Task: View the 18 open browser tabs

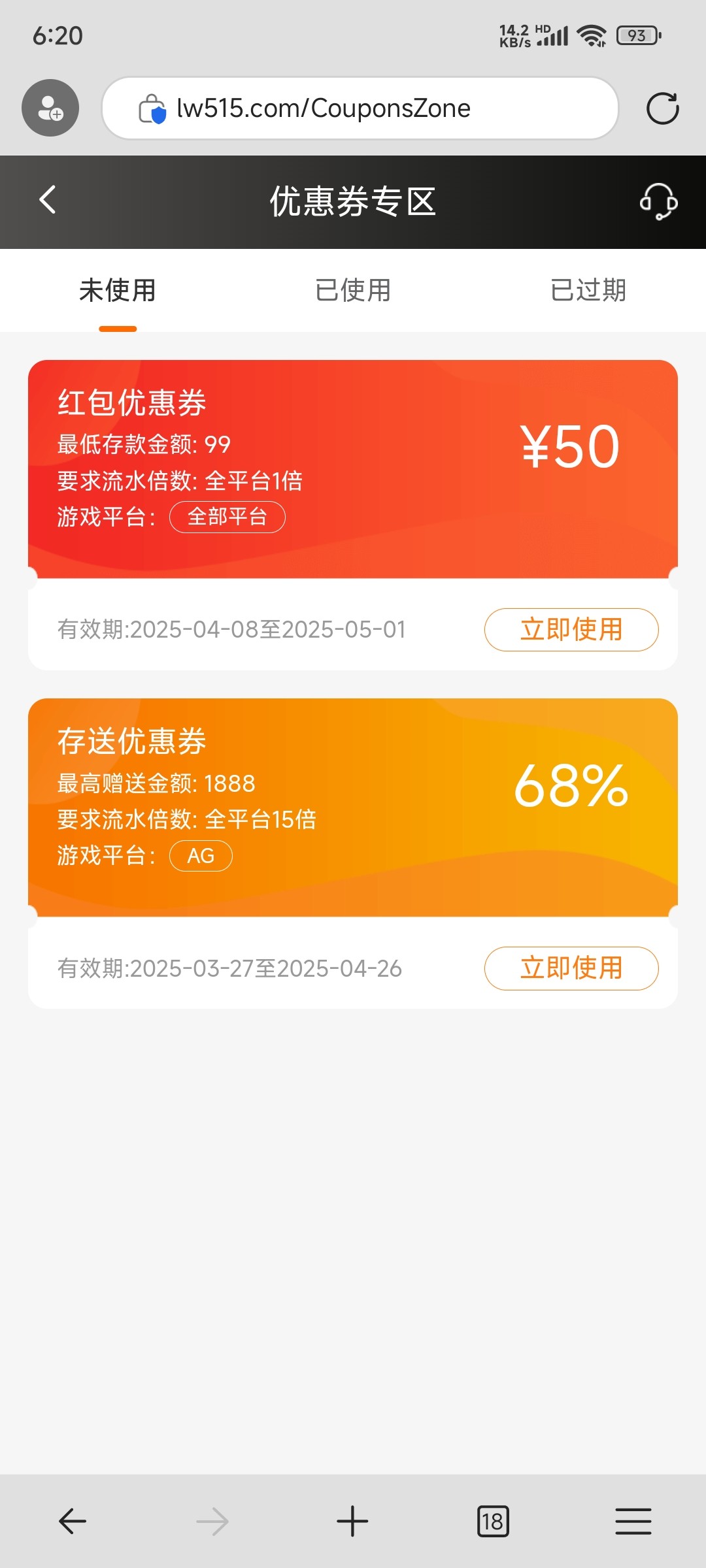Action: (x=493, y=1521)
